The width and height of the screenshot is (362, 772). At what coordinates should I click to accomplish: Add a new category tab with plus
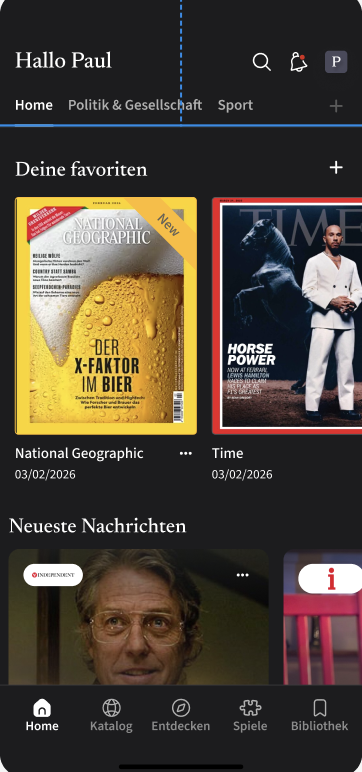tap(336, 106)
